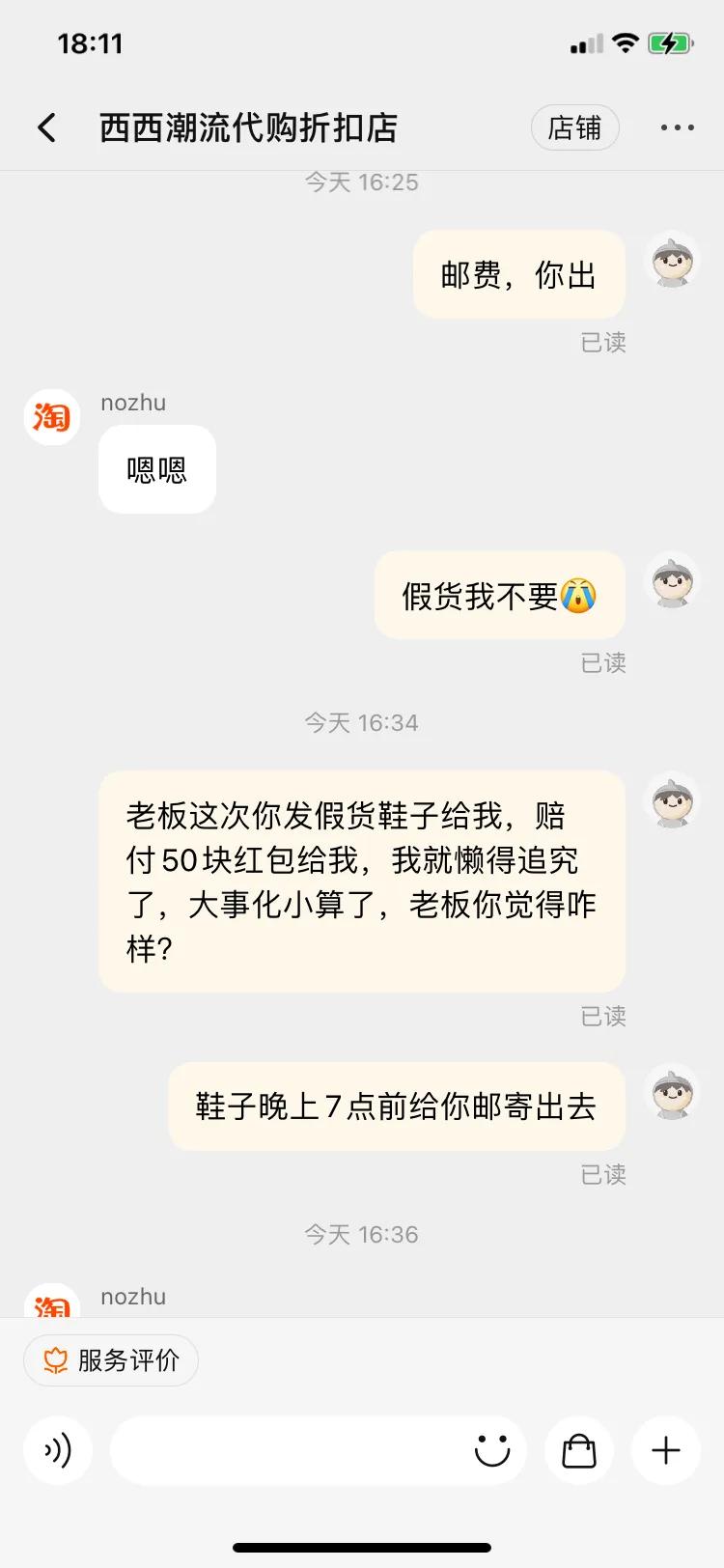Viewport: 724px width, 1568px height.
Task: Tap the seller username nozhu
Action: 132,403
